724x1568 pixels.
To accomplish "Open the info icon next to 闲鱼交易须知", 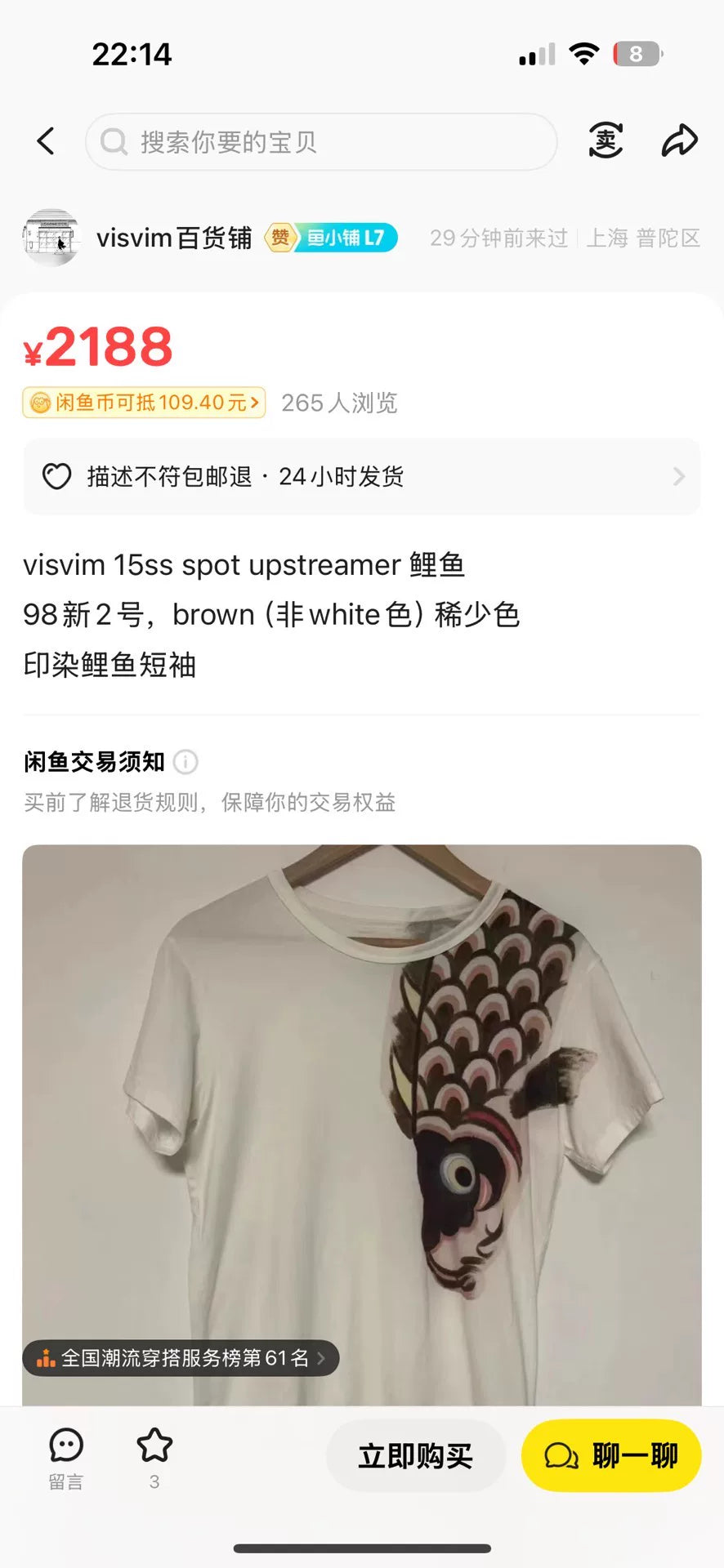I will [x=186, y=761].
